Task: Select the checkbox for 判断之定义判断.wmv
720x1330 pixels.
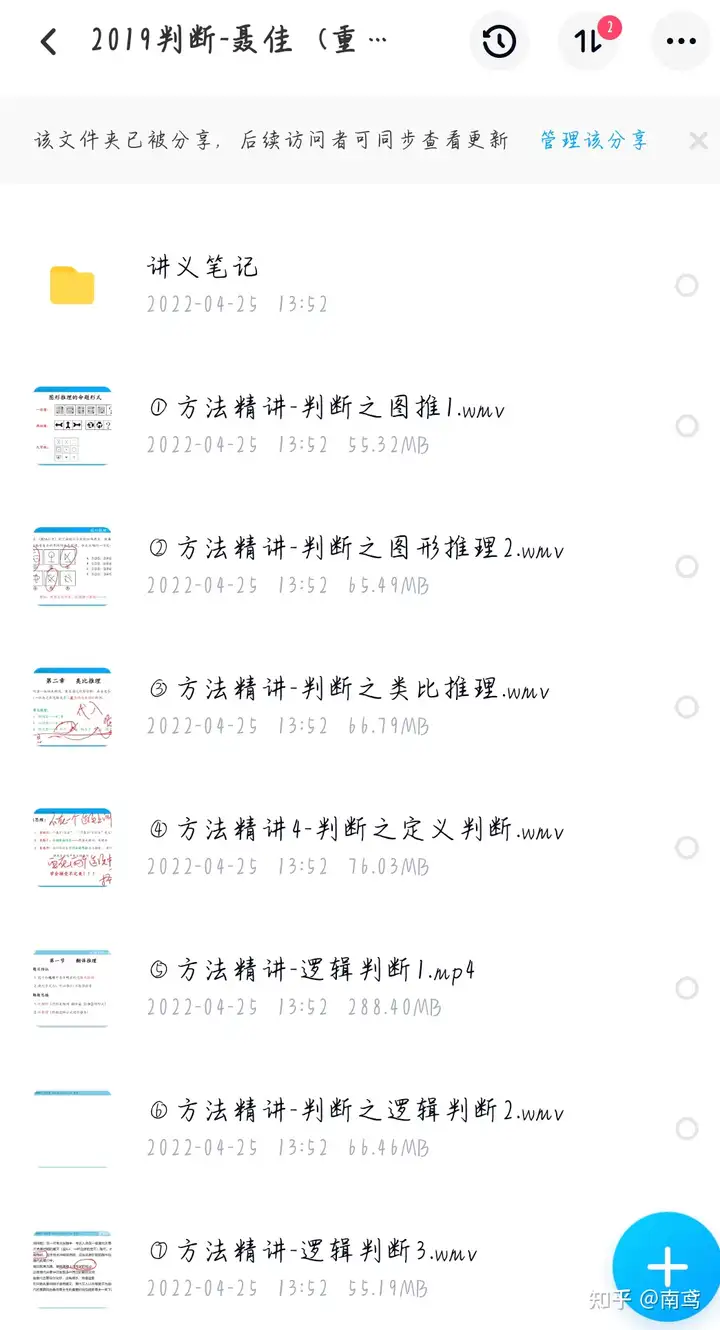Action: [686, 848]
